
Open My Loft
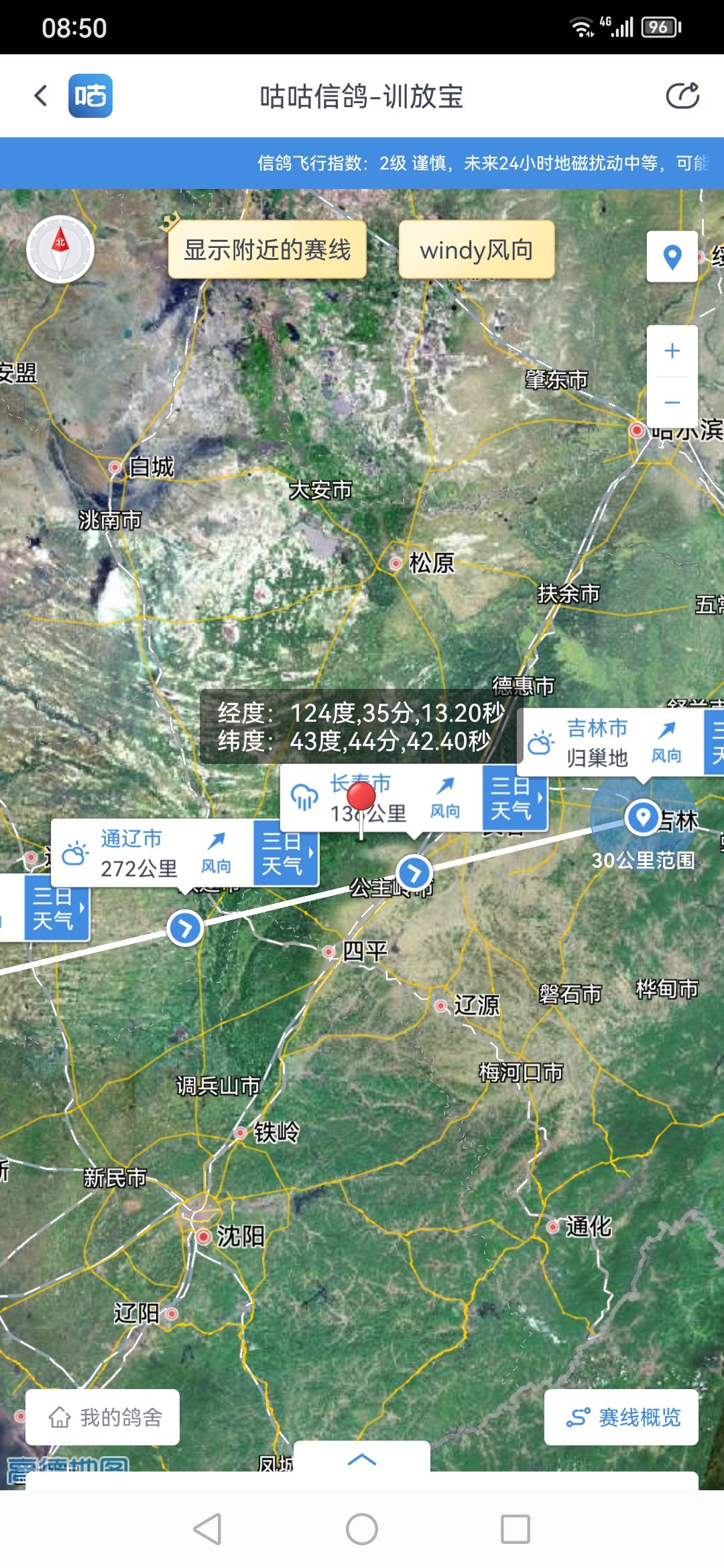(103, 1417)
